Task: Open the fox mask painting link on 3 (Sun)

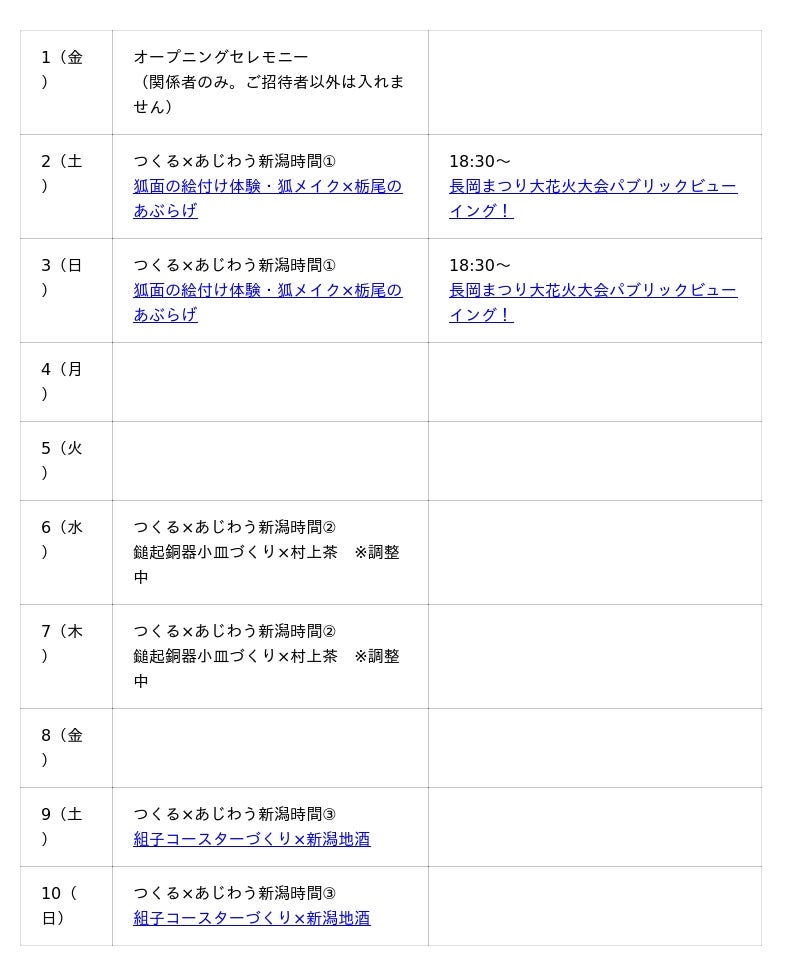Action: coord(267,291)
